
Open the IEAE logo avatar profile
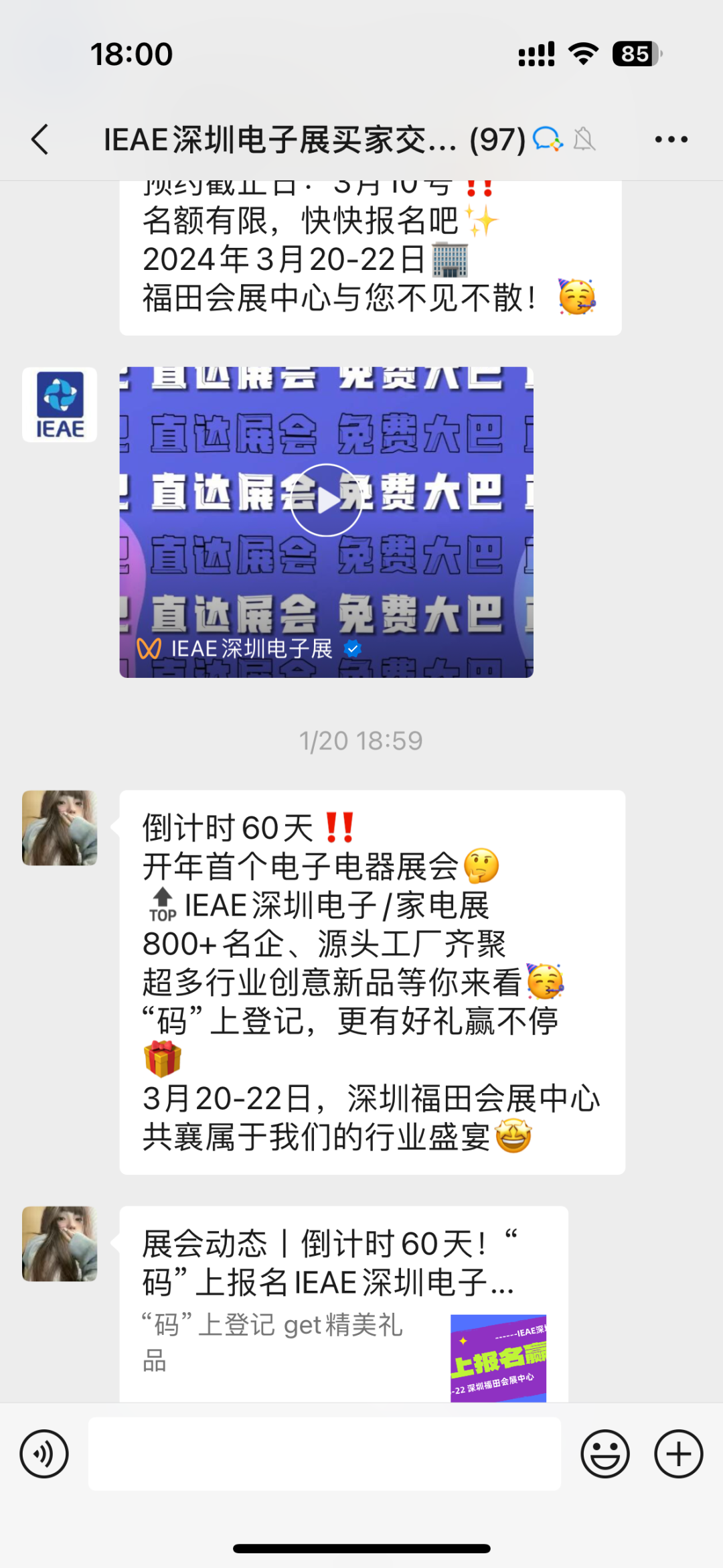pos(60,405)
